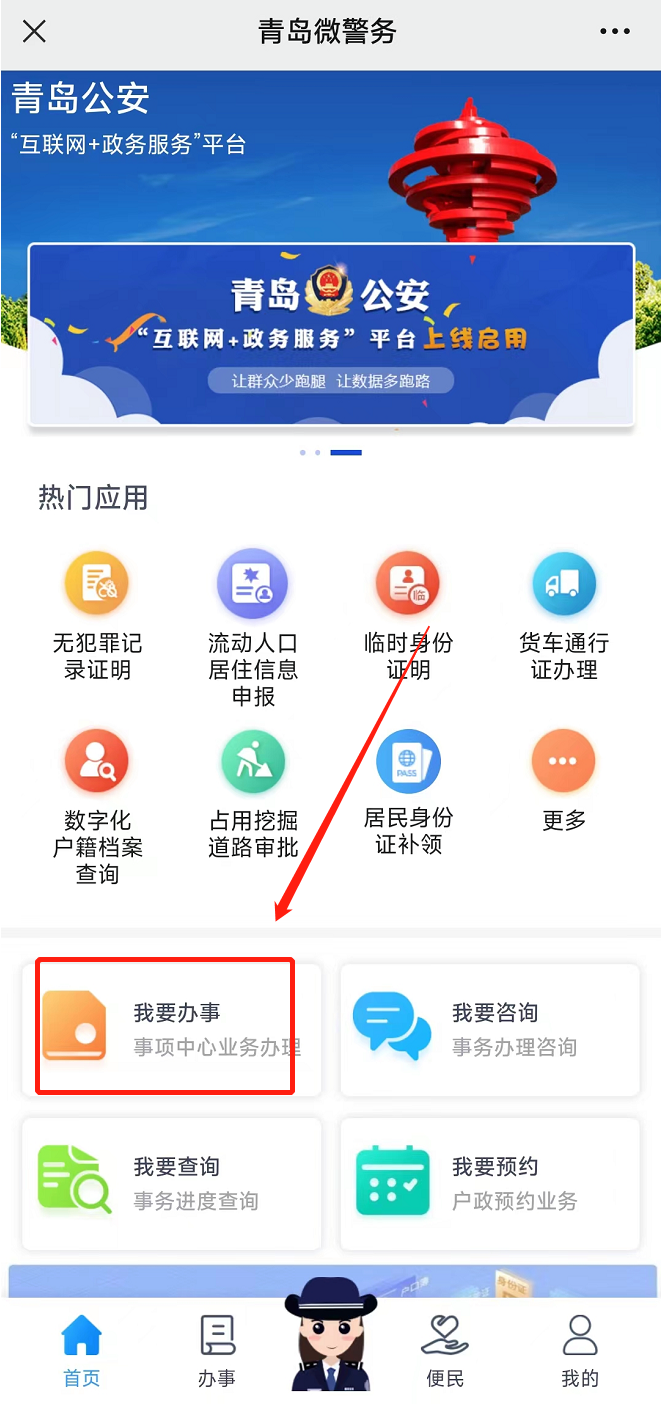This screenshot has height=1409, width=661.
Task: Open 我要查询 progress lookup card
Action: [x=172, y=1184]
